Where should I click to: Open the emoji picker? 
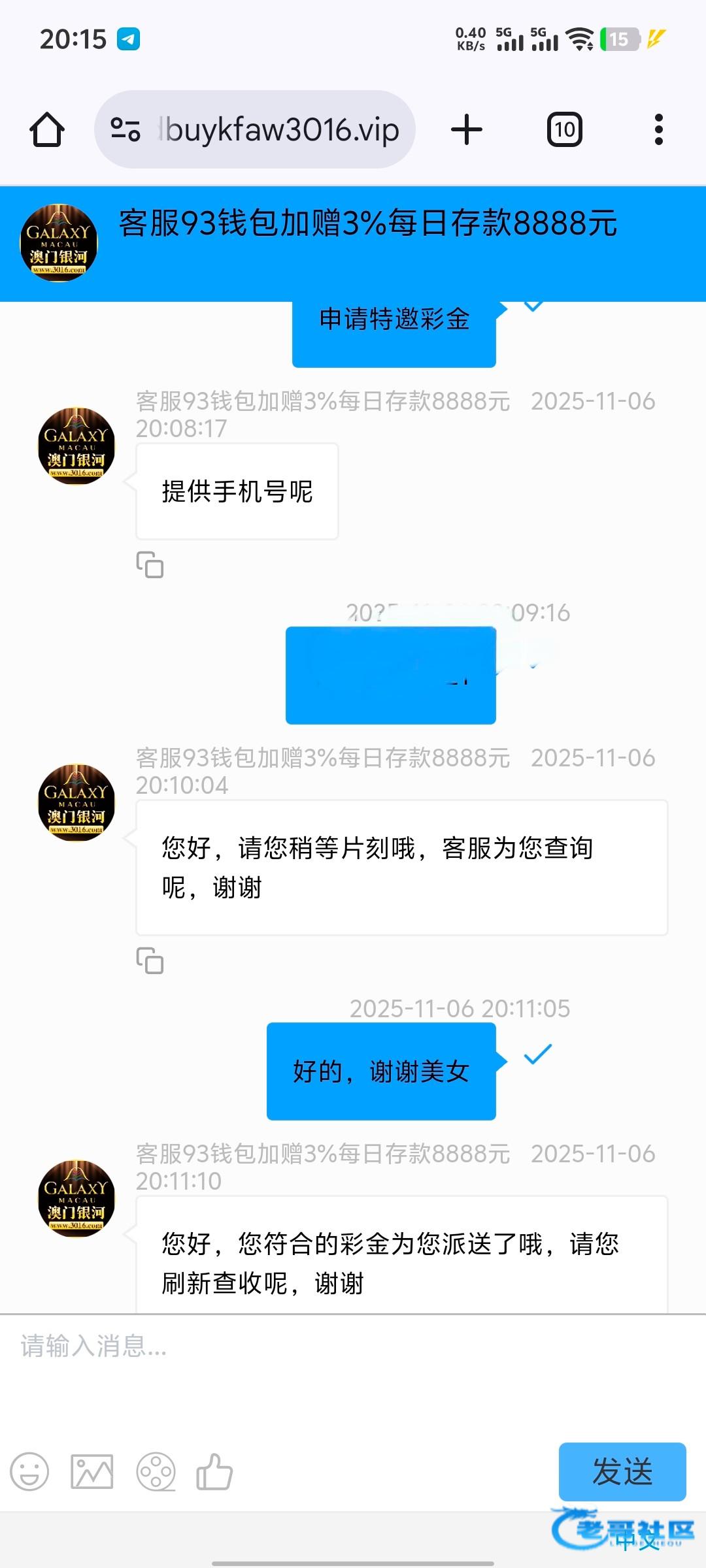pyautogui.click(x=29, y=1473)
